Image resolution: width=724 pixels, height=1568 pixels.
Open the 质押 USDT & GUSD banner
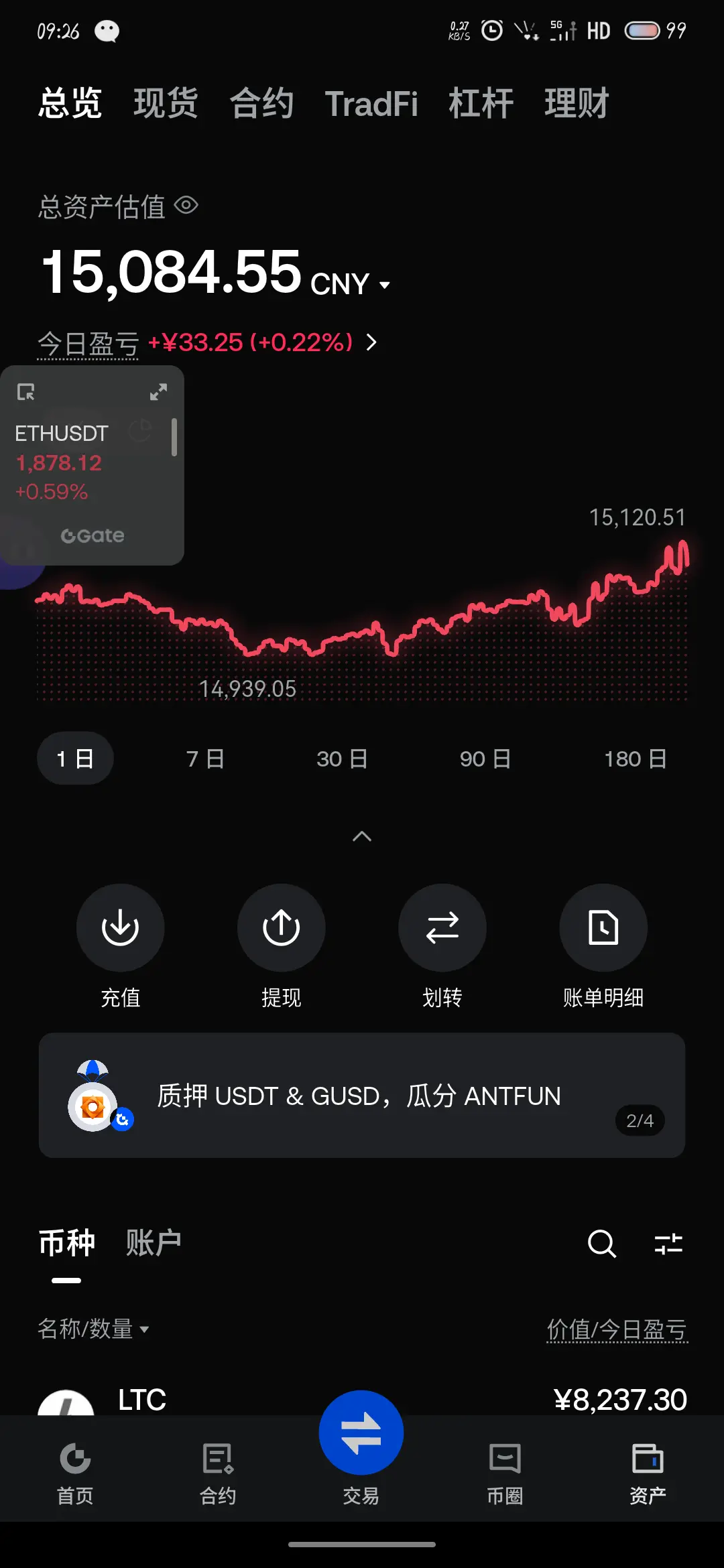pyautogui.click(x=362, y=1095)
